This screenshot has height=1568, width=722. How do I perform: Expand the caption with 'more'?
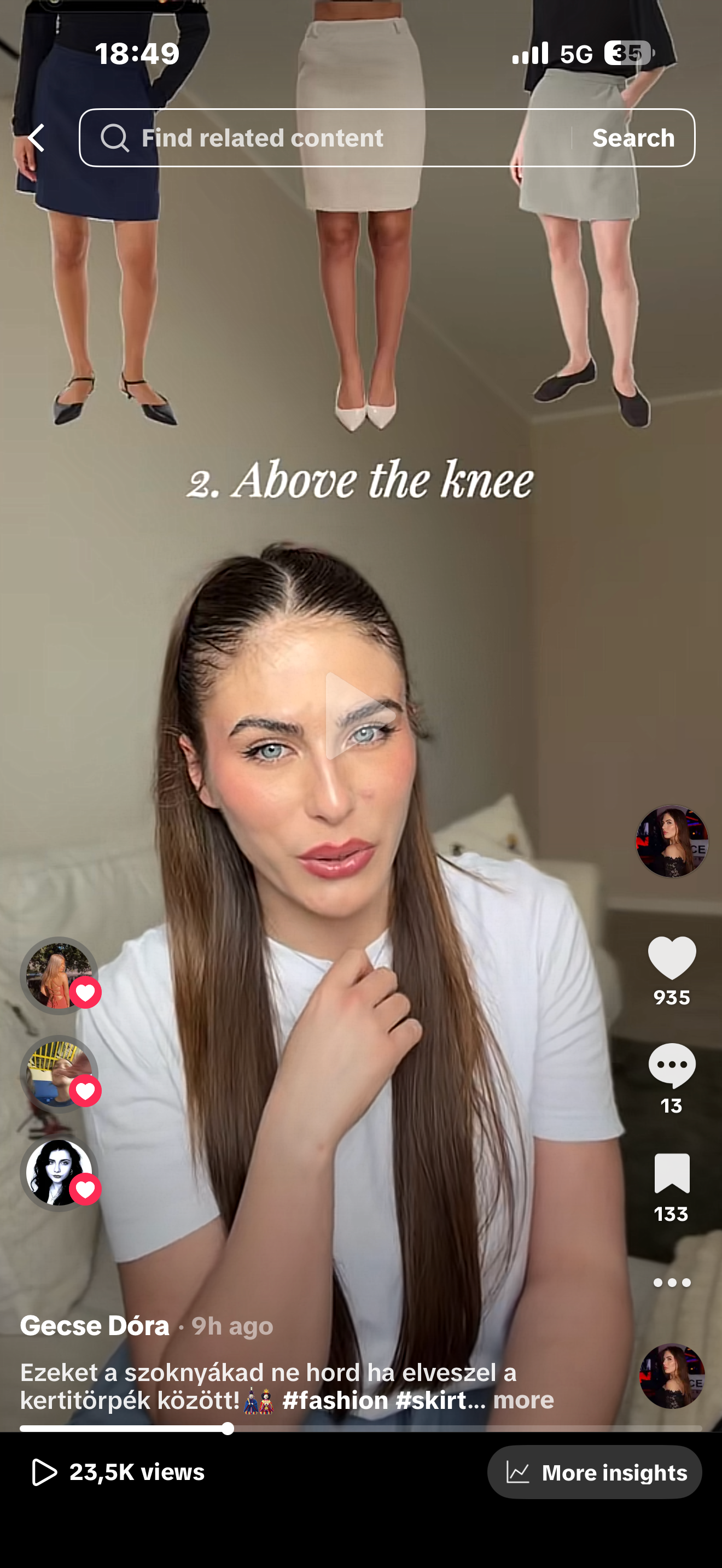click(x=523, y=1400)
